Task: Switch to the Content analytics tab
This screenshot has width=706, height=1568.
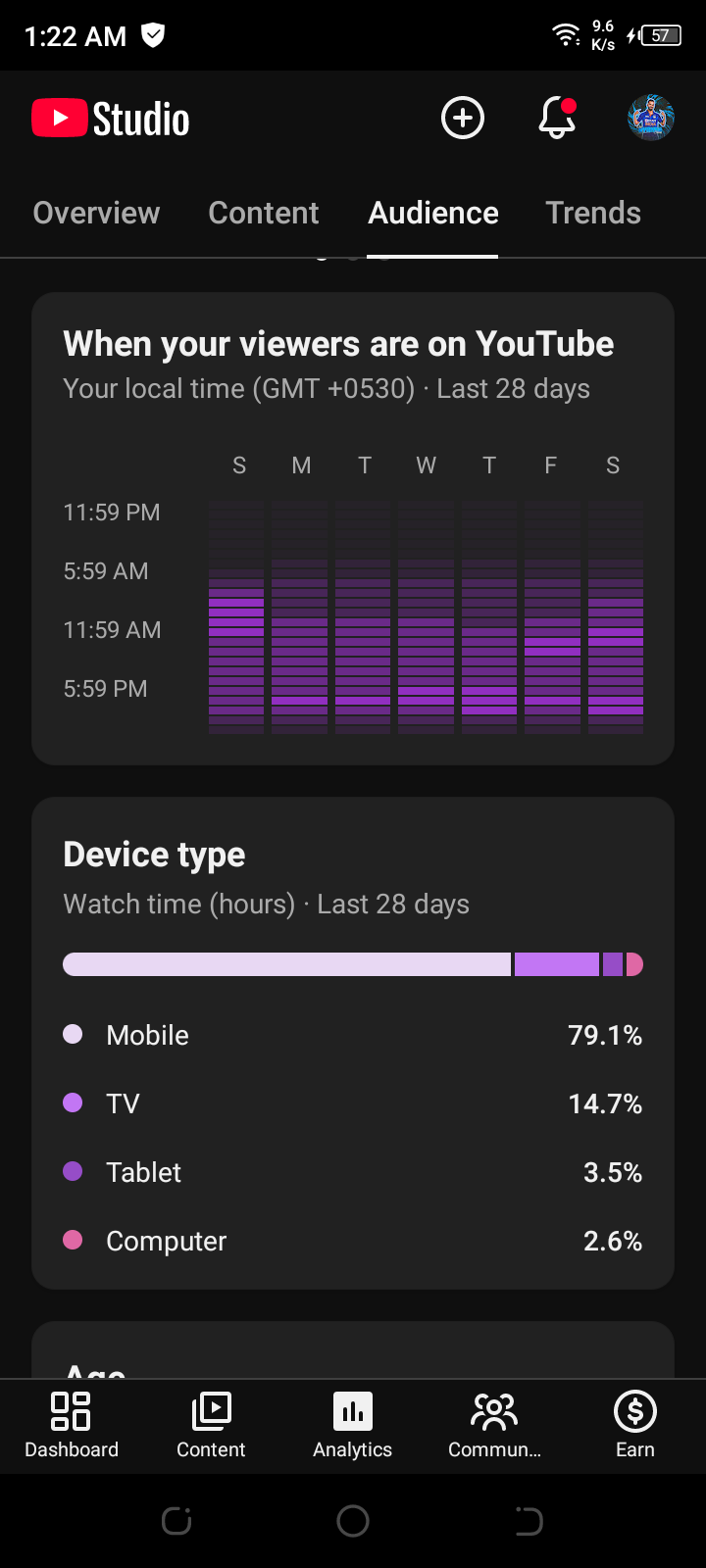Action: pyautogui.click(x=264, y=213)
